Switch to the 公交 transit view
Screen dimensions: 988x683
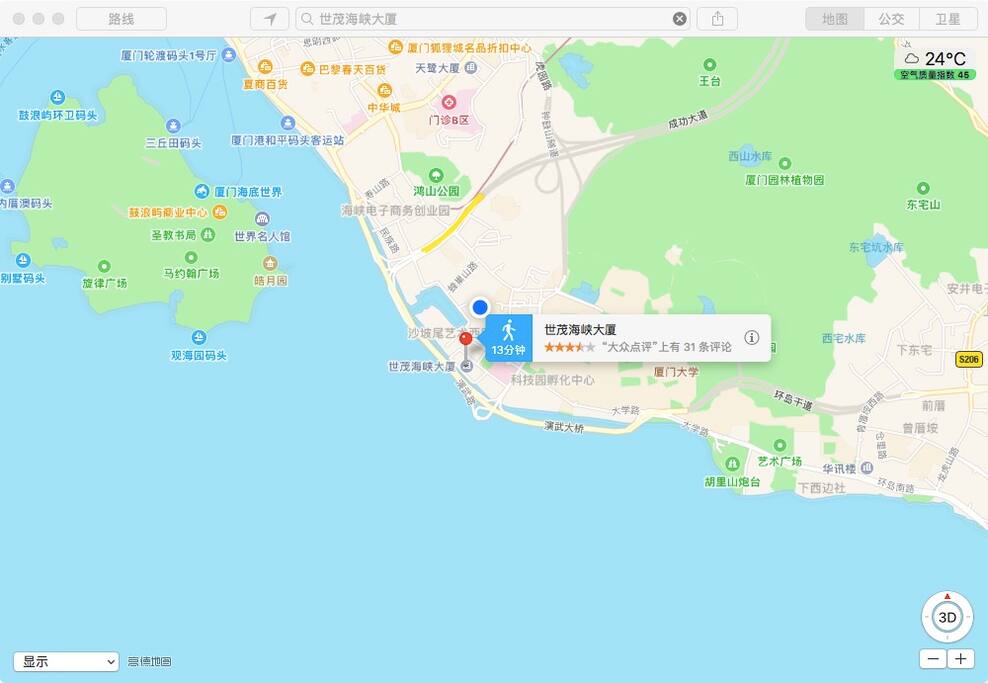click(891, 19)
